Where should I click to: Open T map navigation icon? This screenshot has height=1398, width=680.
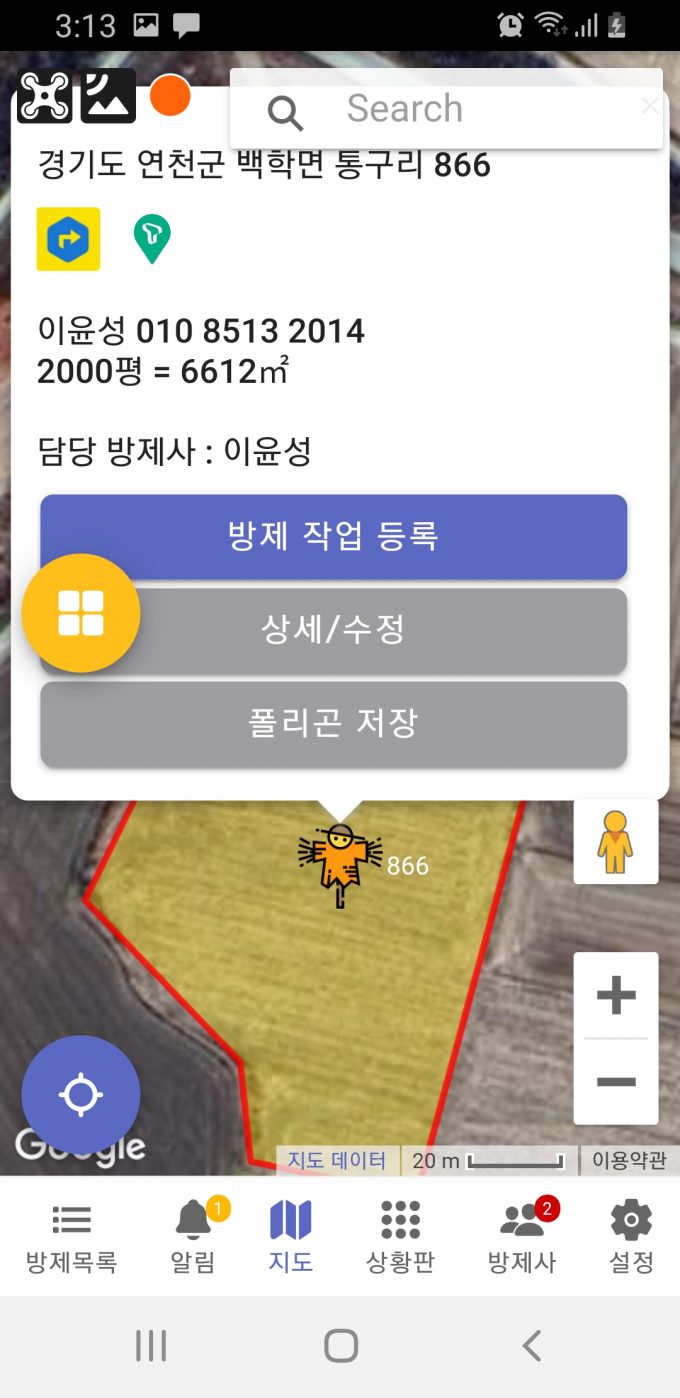pos(152,239)
